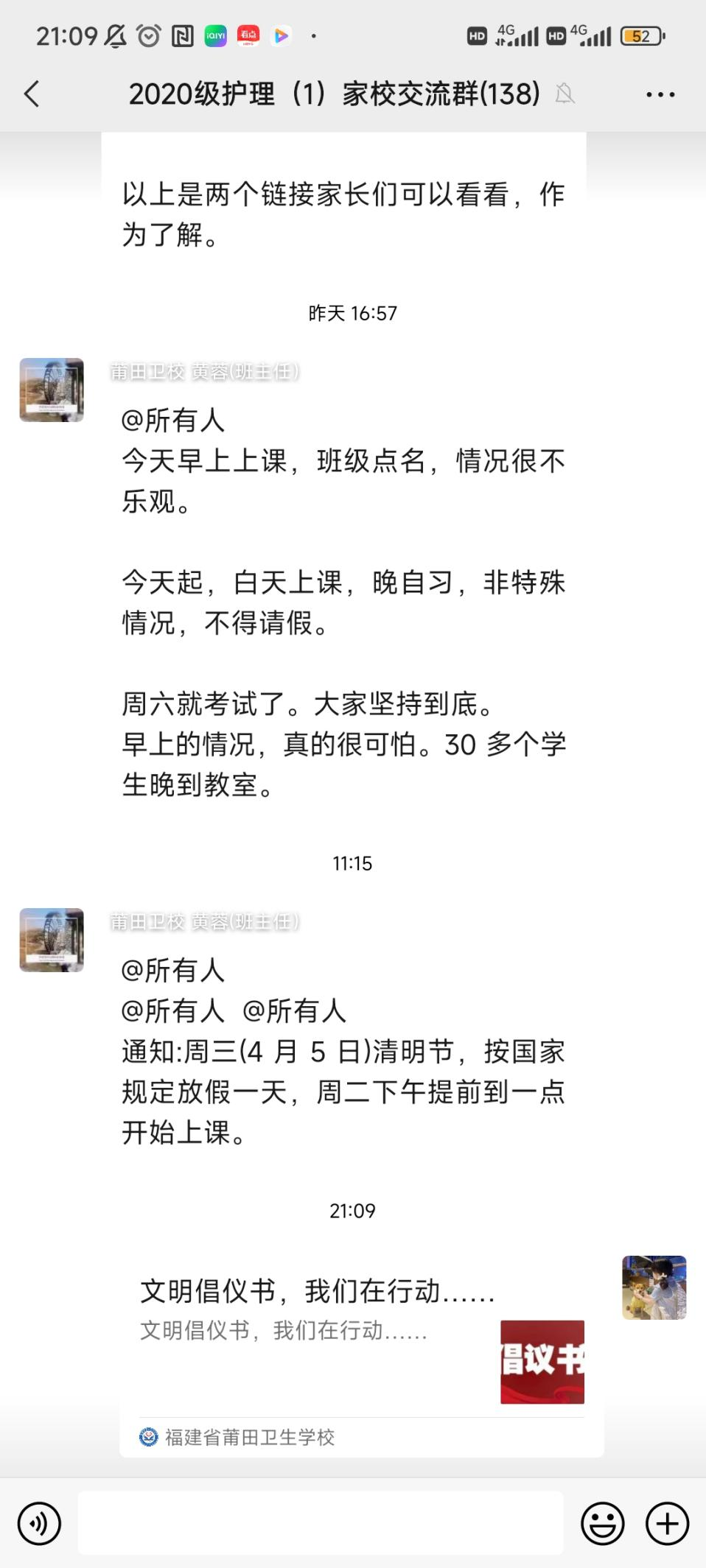Open the group chat overflow menu
The width and height of the screenshot is (706, 1568).
[x=660, y=94]
